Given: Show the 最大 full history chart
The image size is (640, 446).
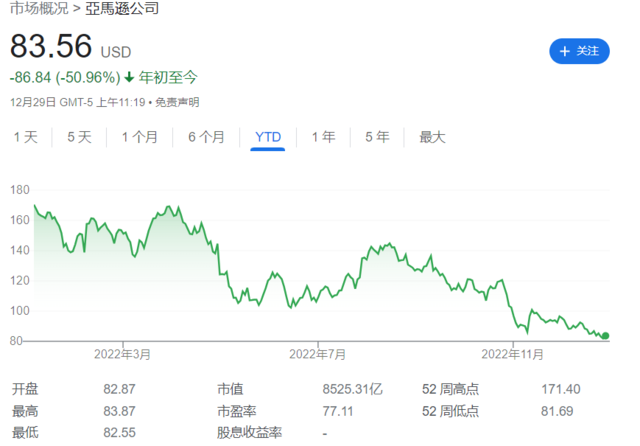Looking at the screenshot, I should [432, 137].
